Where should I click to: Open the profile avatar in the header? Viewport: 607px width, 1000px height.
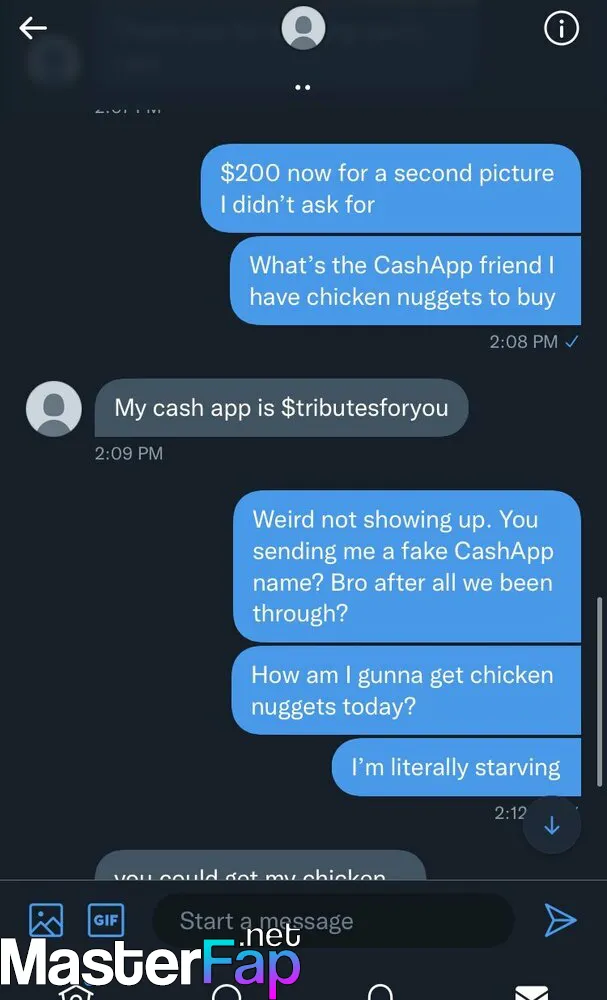[x=304, y=28]
